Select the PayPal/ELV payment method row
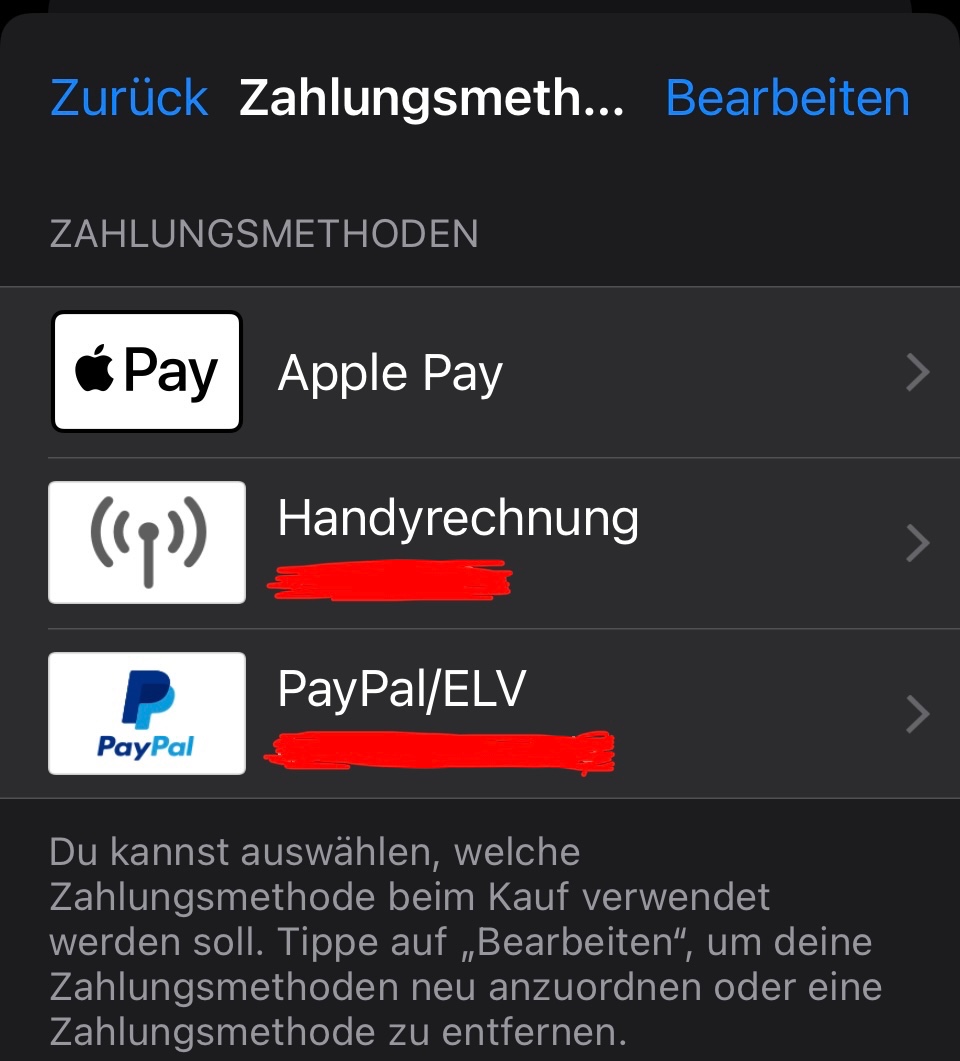Screen dimensions: 960x1061 tap(480, 713)
